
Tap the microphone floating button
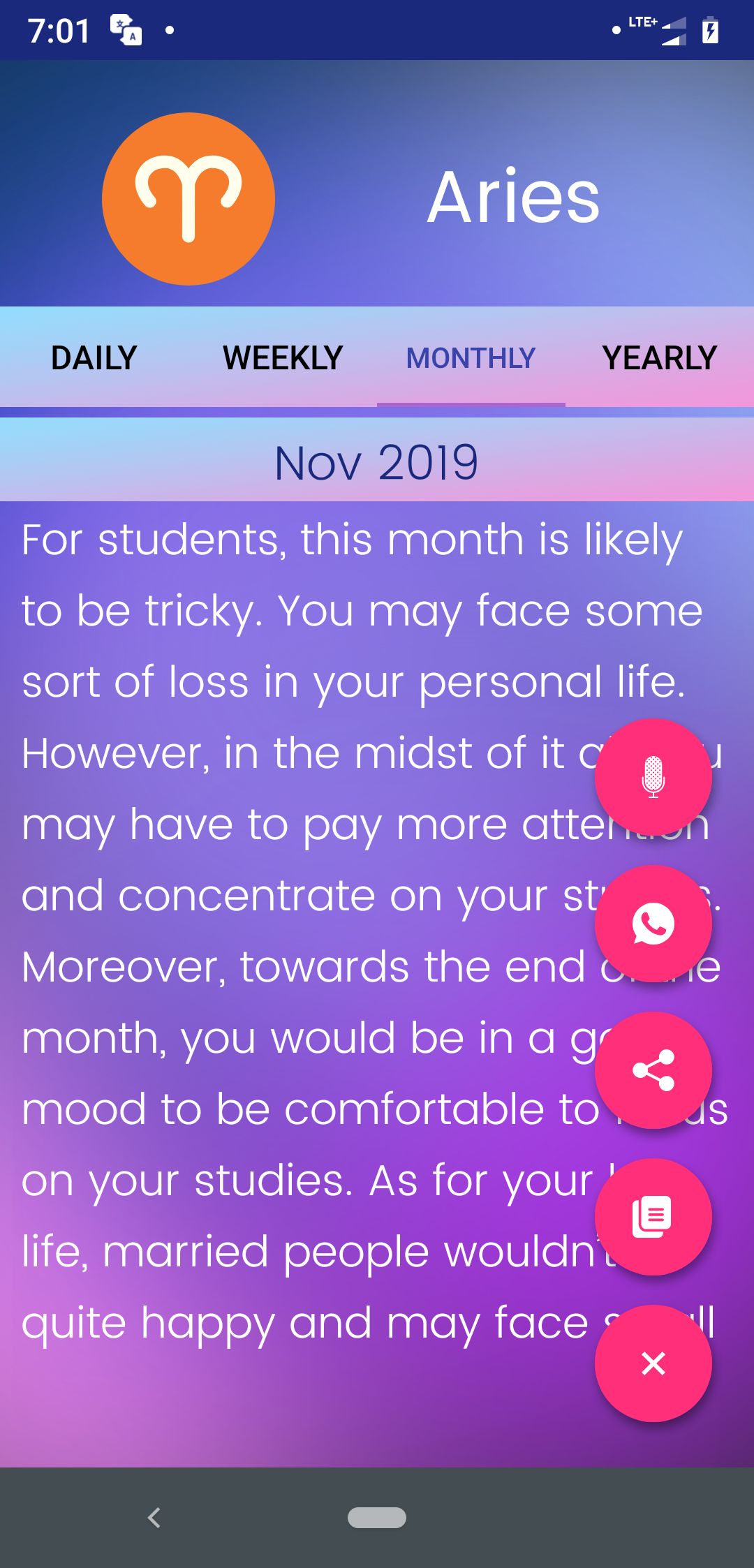point(653,777)
